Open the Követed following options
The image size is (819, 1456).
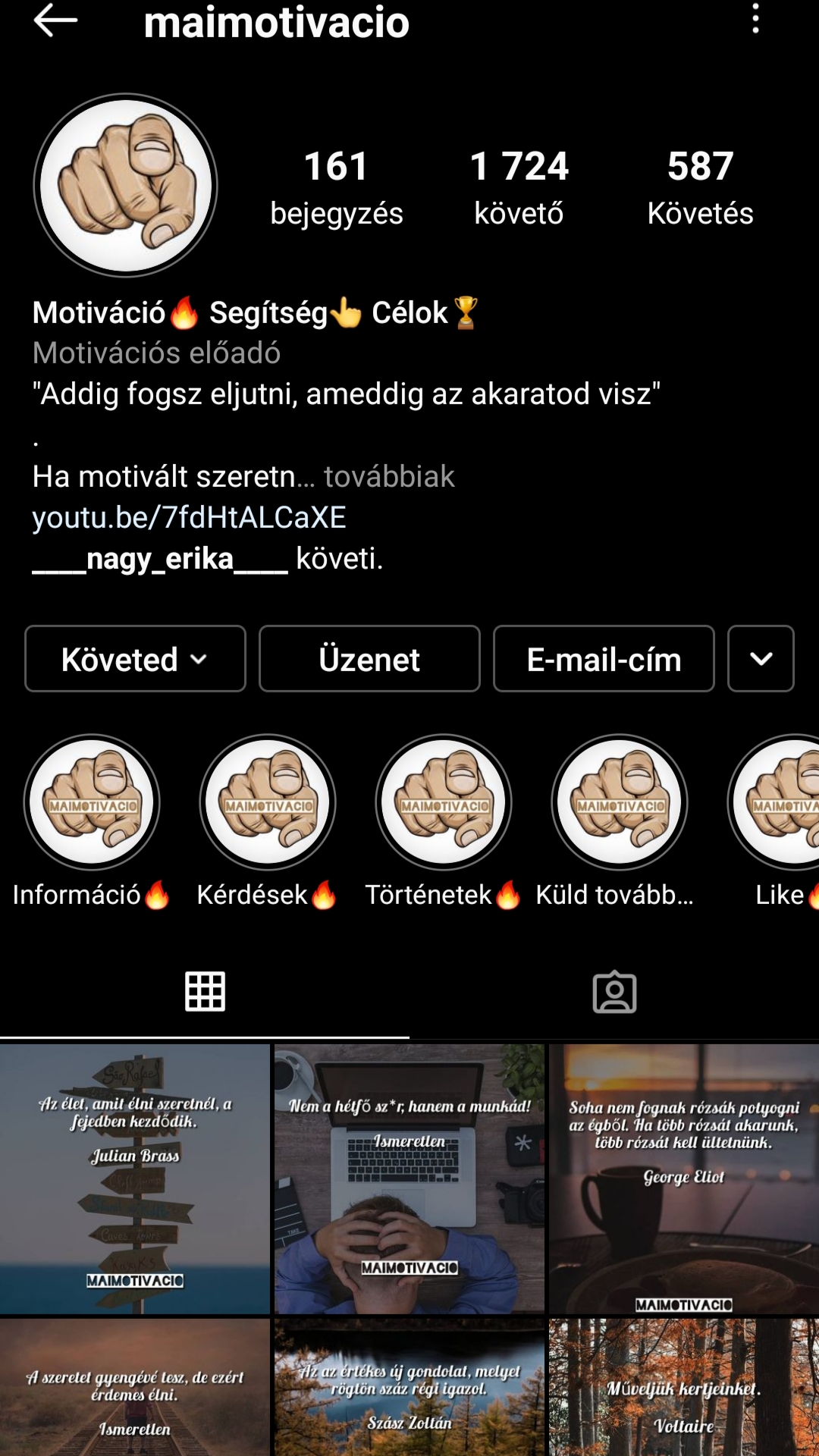tap(135, 659)
